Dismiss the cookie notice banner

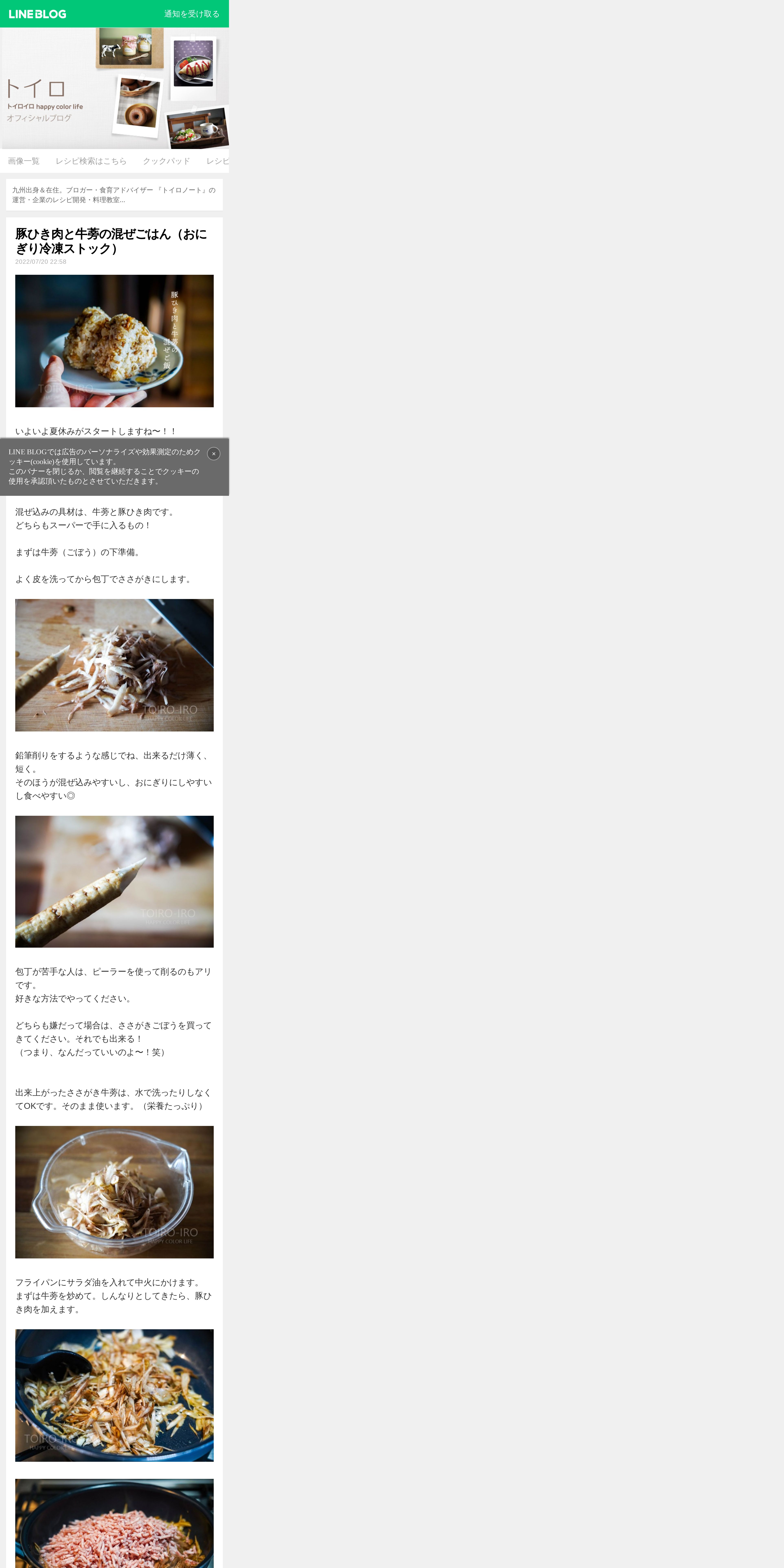click(x=214, y=453)
